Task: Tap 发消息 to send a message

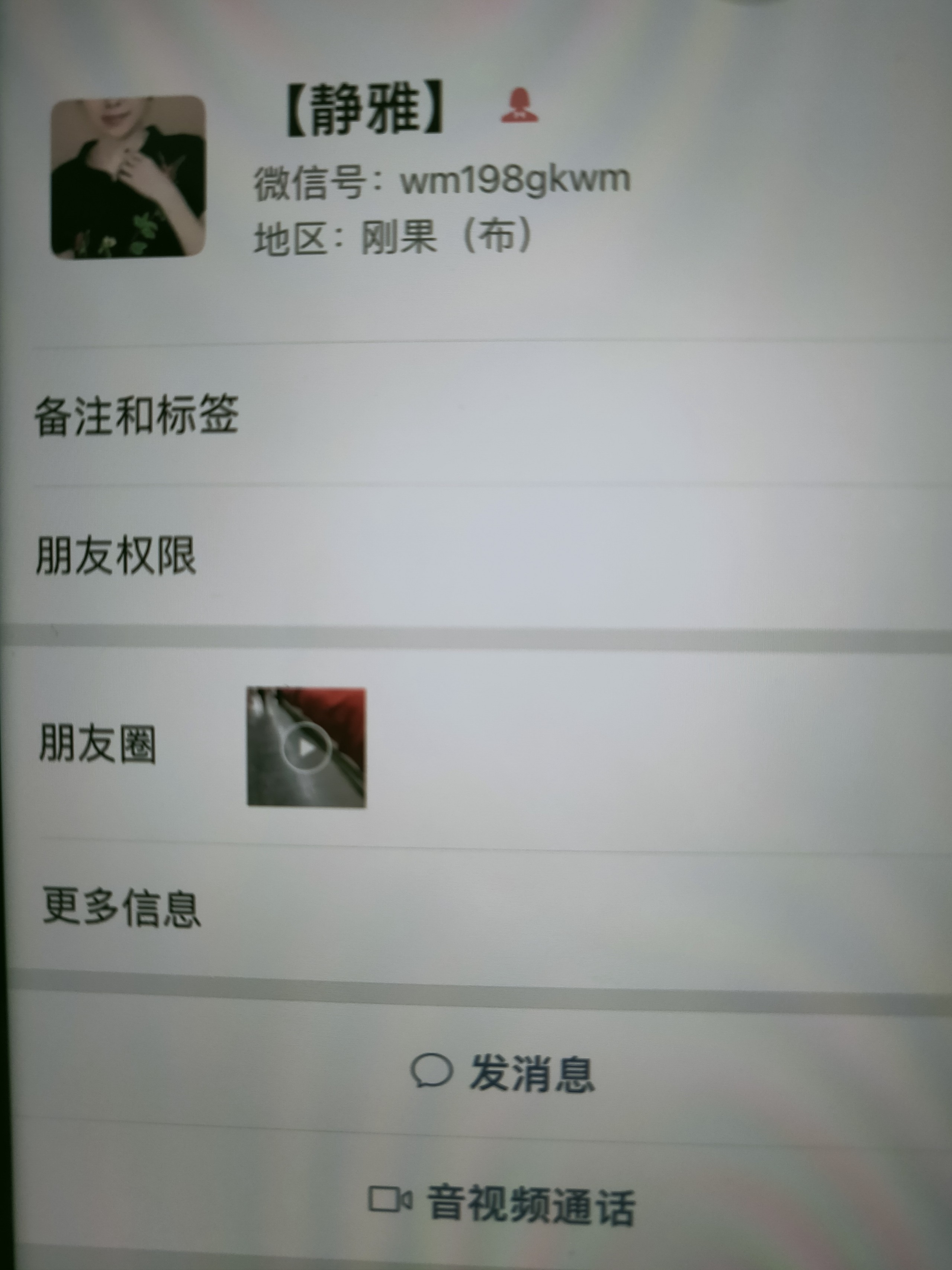Action: click(x=503, y=1072)
